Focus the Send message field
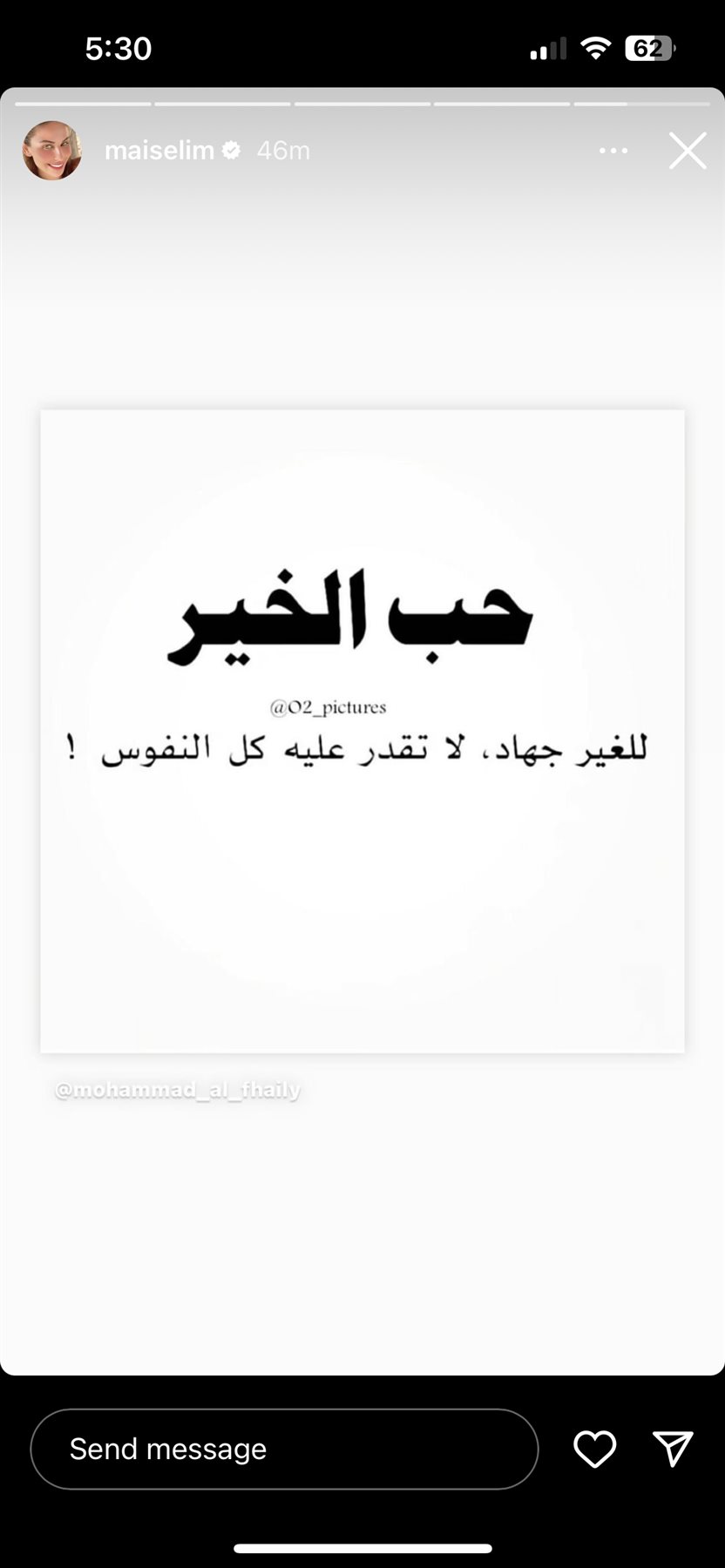 pyautogui.click(x=284, y=1449)
